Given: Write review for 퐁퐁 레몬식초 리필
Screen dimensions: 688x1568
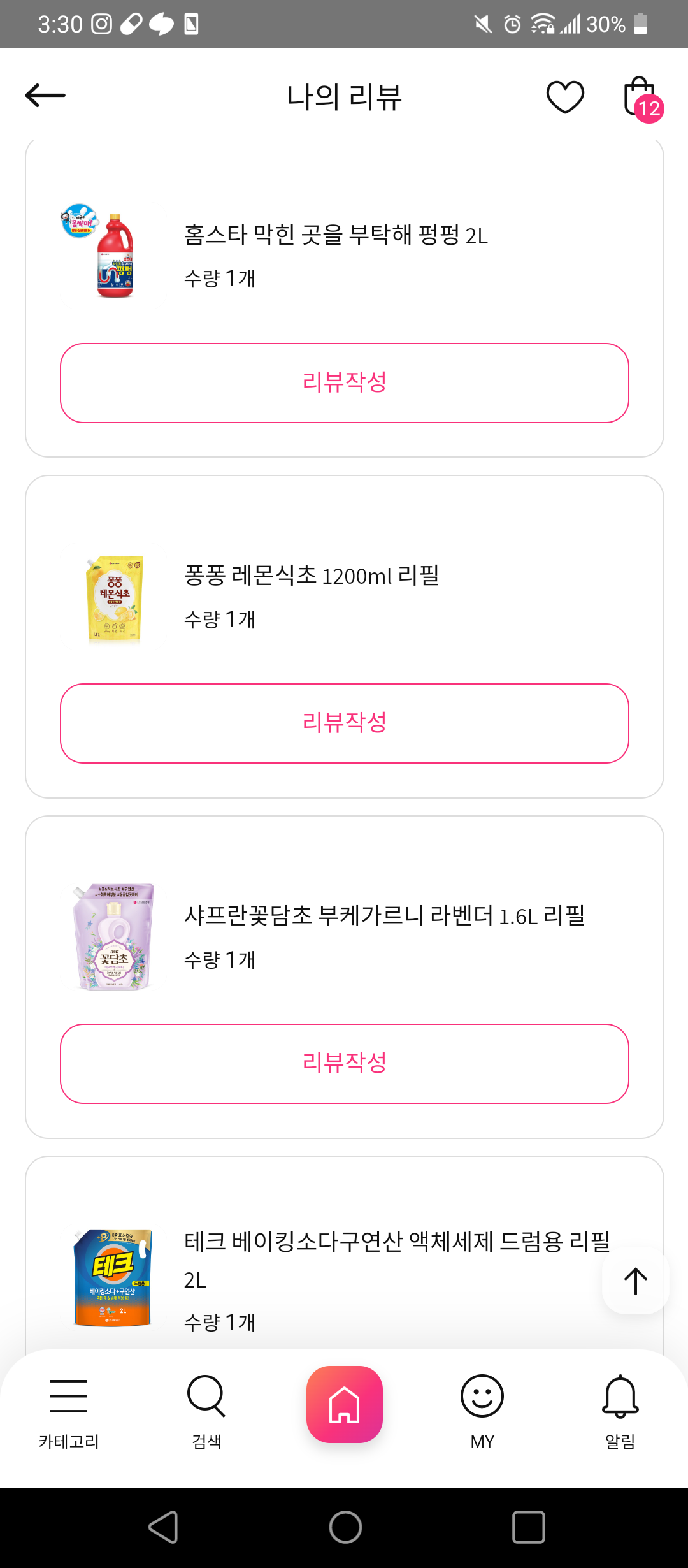Looking at the screenshot, I should tap(344, 723).
